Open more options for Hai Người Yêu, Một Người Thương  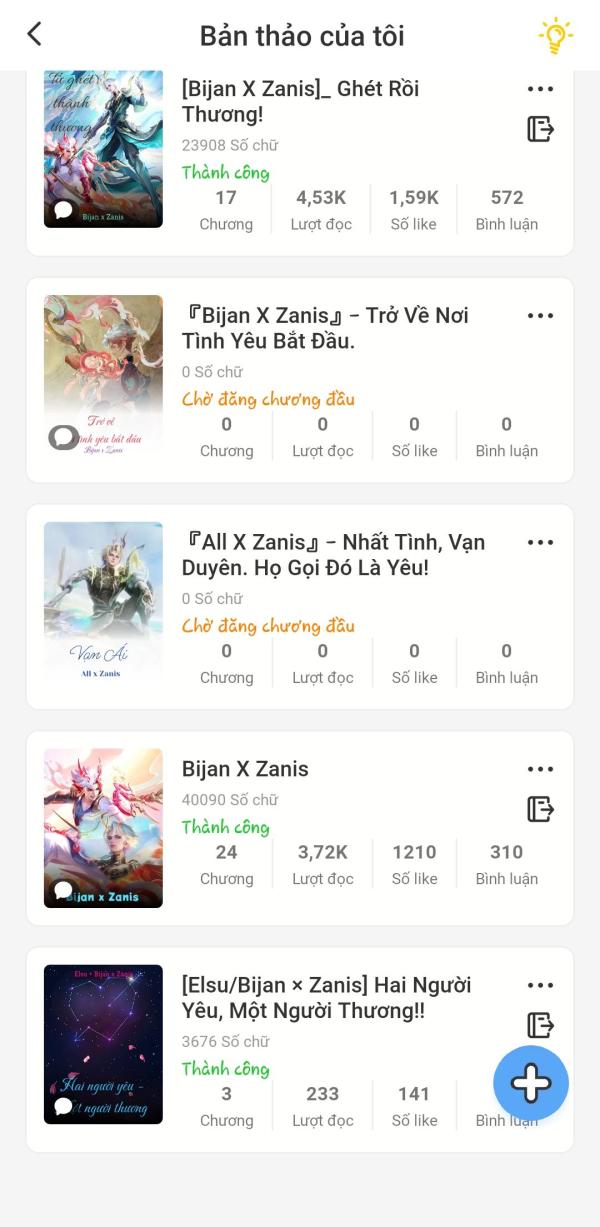[x=540, y=986]
